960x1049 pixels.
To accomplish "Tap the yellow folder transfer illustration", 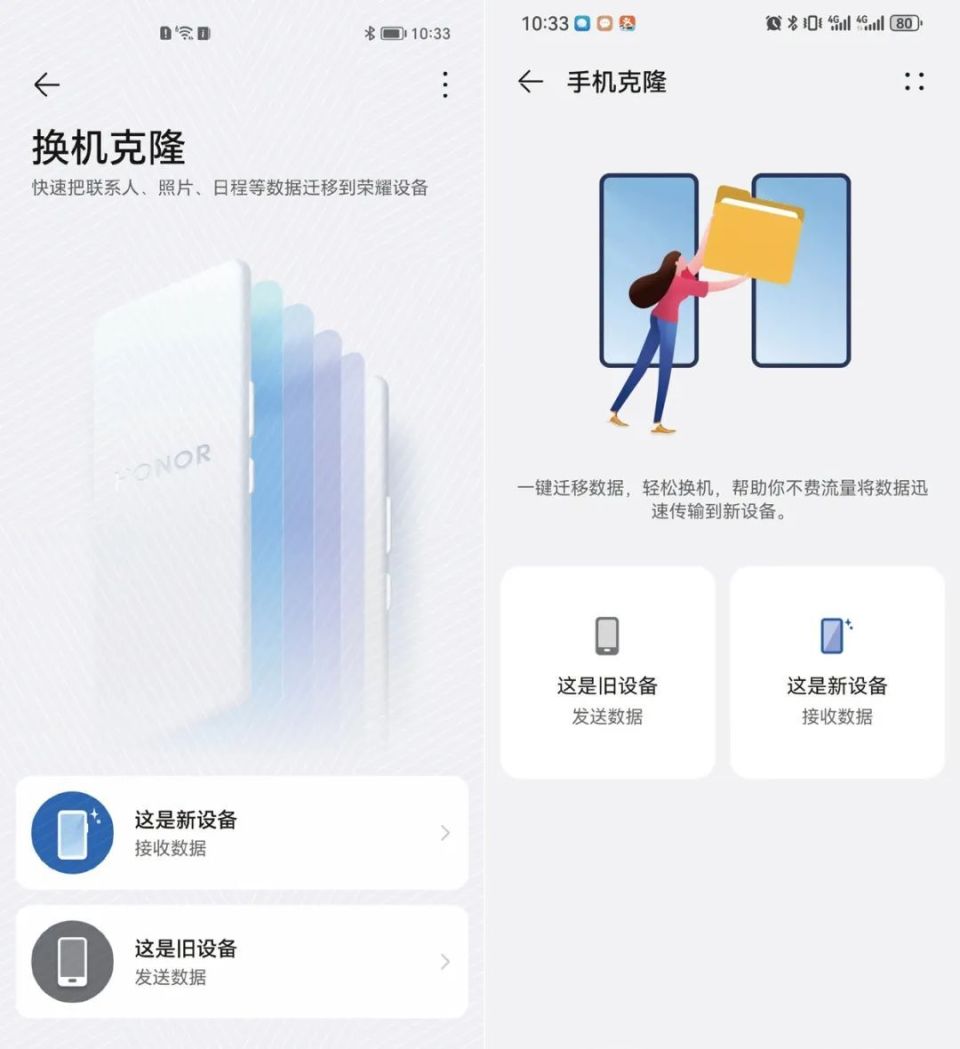I will click(755, 235).
